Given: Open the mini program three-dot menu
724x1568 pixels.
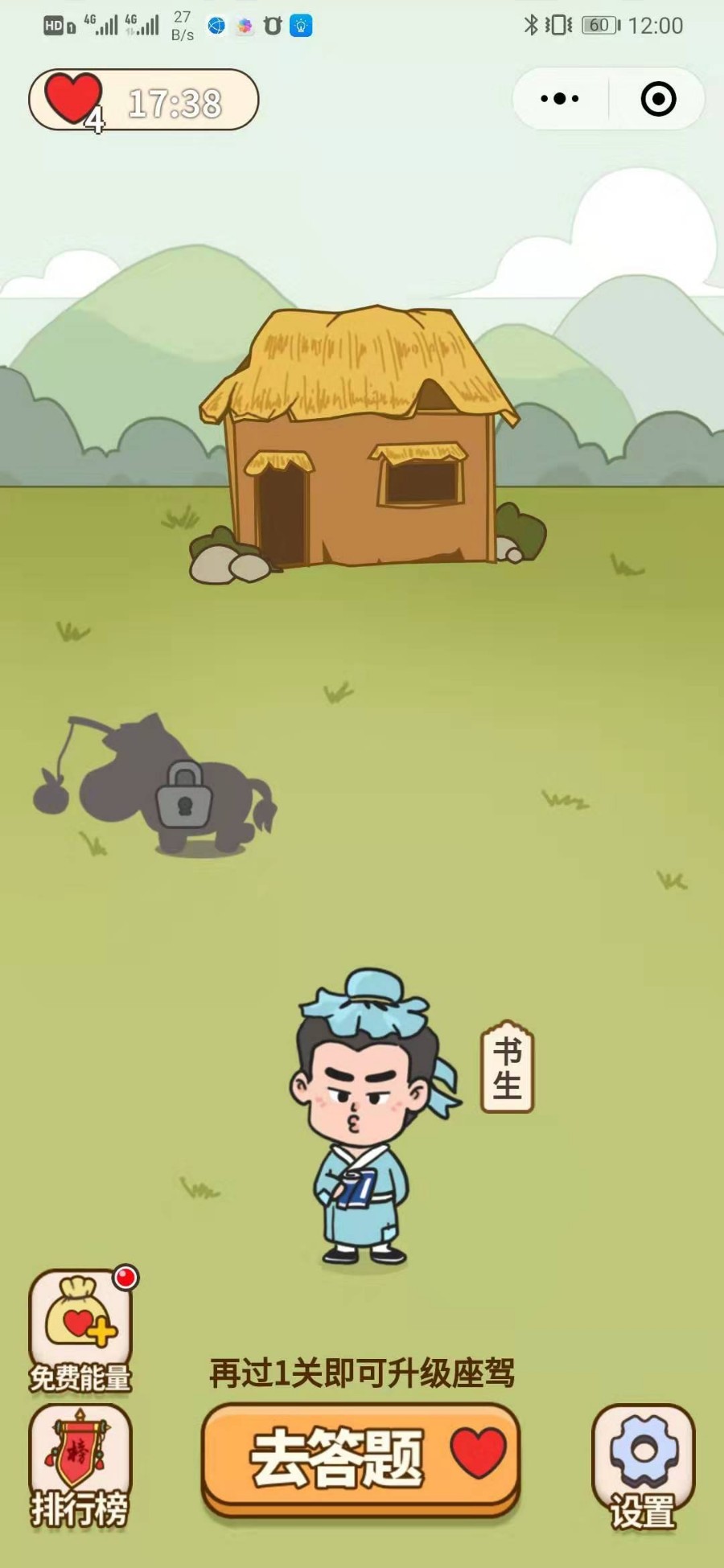Looking at the screenshot, I should pos(560,99).
